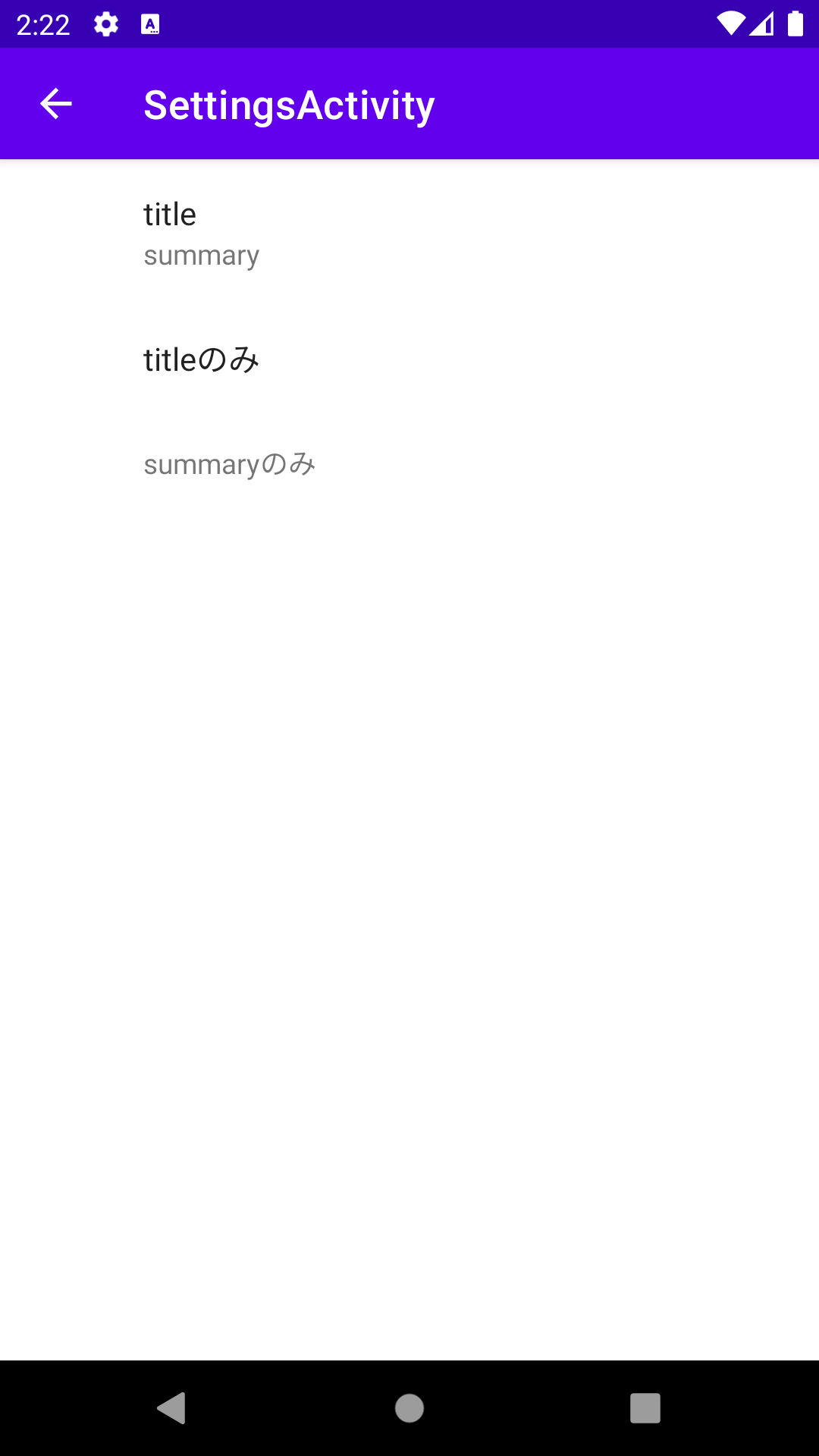Screen dimensions: 819x1456
Task: Go to the system home screen
Action: tap(409, 1408)
